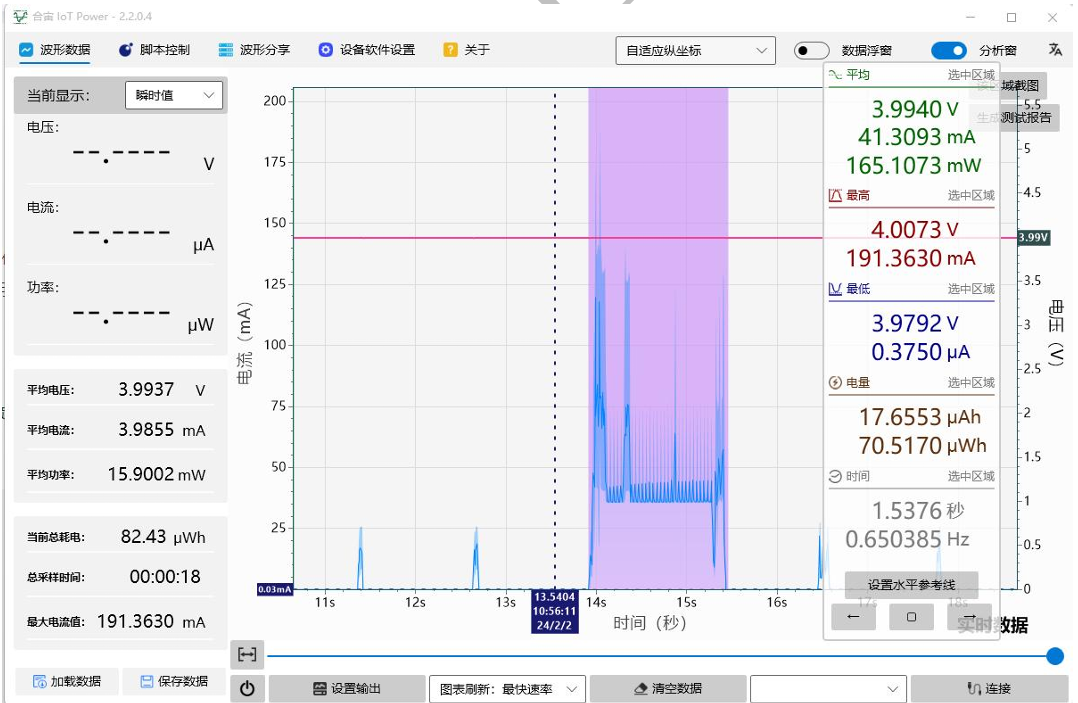1078x703 pixels.
Task: Tap the 连接 connect button
Action: point(988,688)
